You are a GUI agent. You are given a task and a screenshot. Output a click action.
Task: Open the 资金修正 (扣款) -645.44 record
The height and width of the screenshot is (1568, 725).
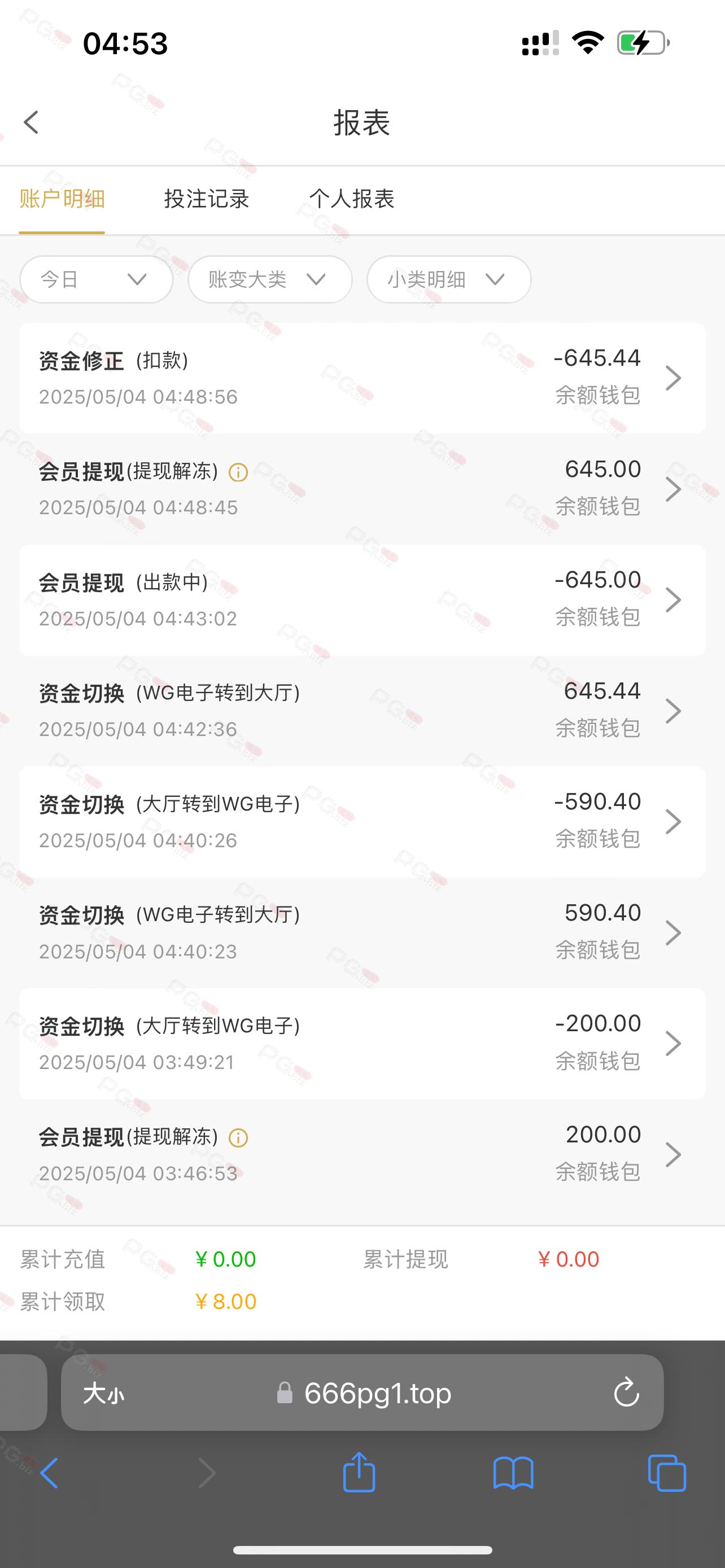pyautogui.click(x=362, y=378)
